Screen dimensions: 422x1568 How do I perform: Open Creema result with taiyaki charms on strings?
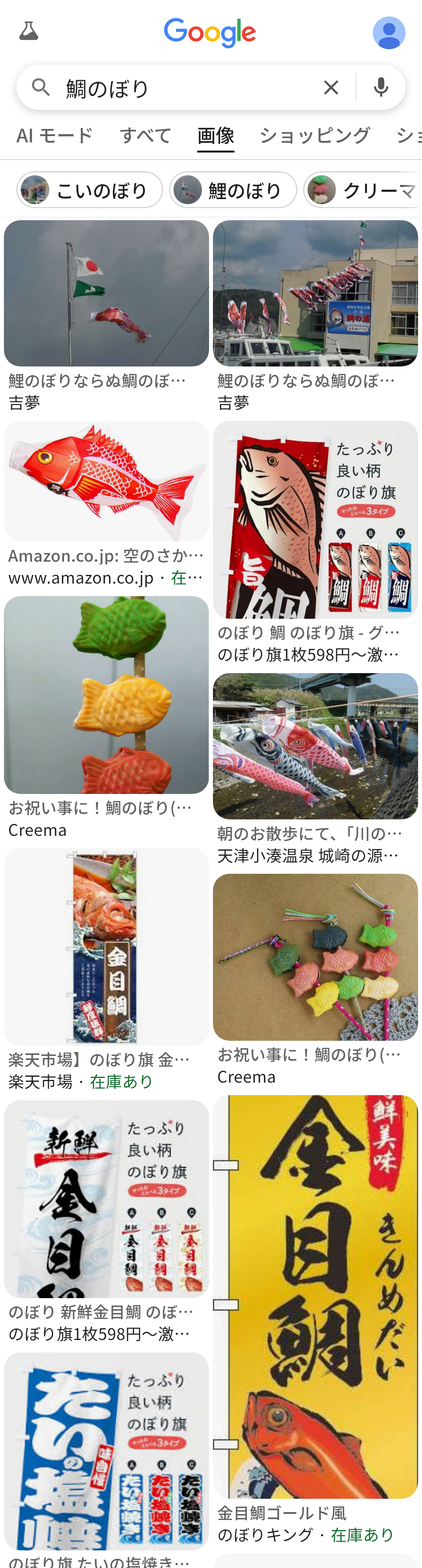point(315,957)
